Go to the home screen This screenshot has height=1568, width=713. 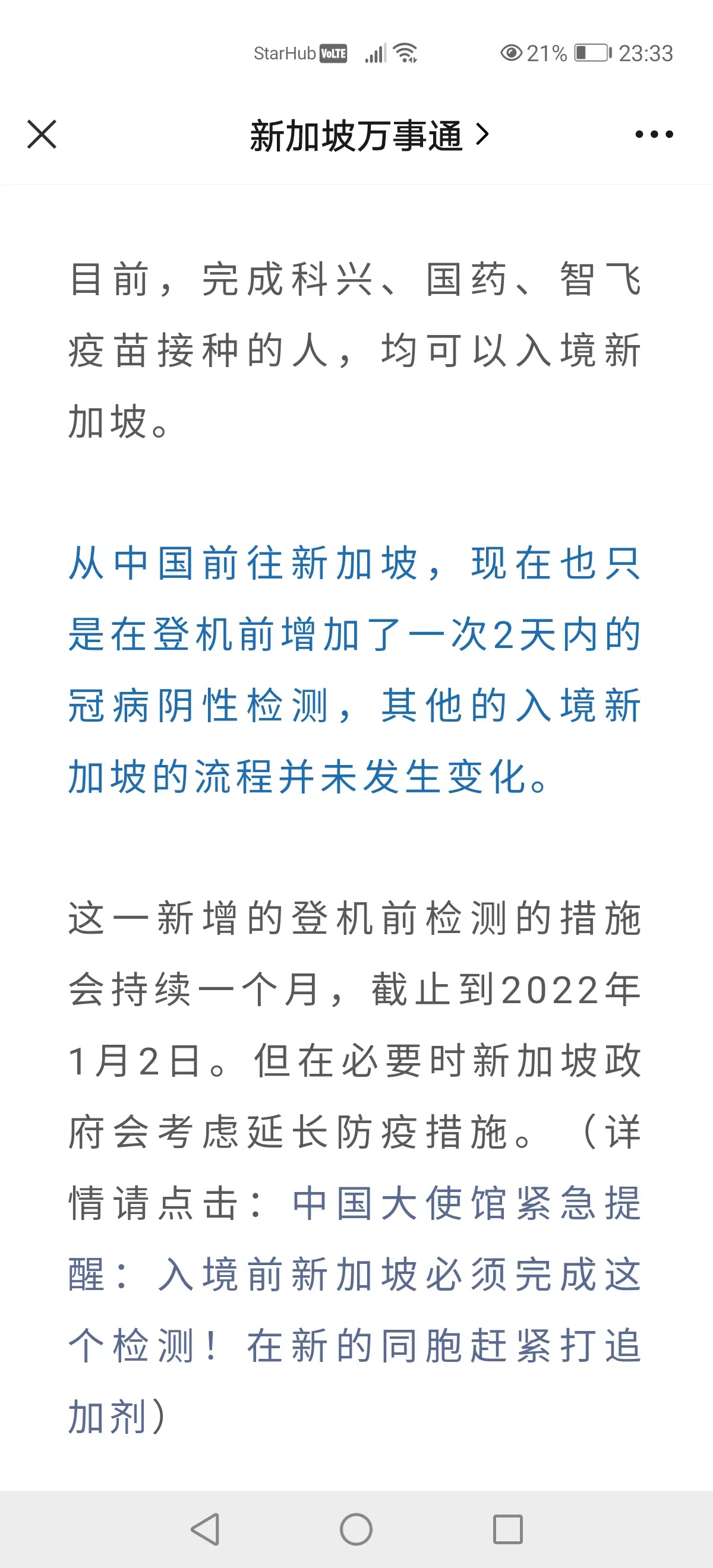(x=356, y=1528)
